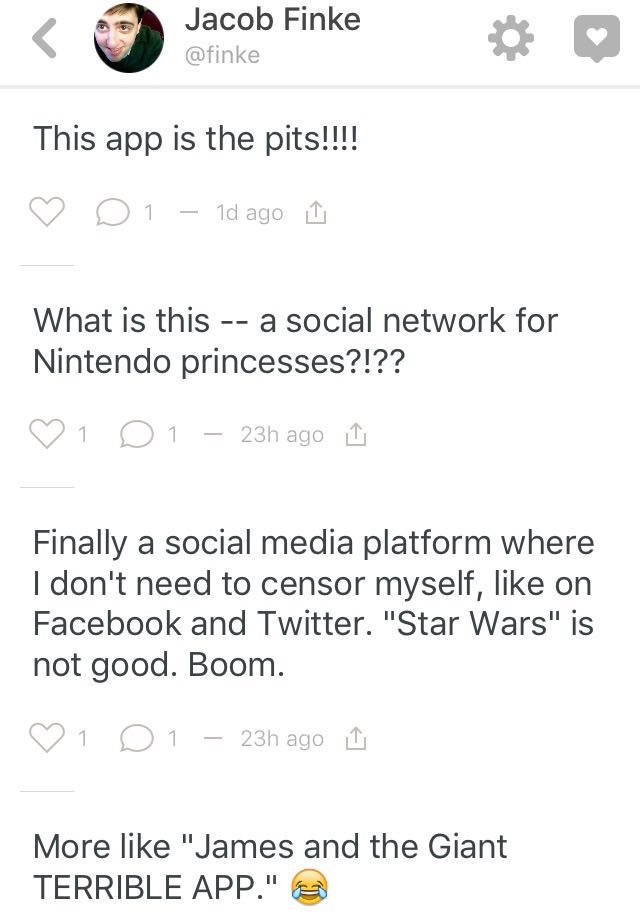The height and width of the screenshot is (913, 640).
Task: Open comments on "This app is the pits" post
Action: (112, 213)
